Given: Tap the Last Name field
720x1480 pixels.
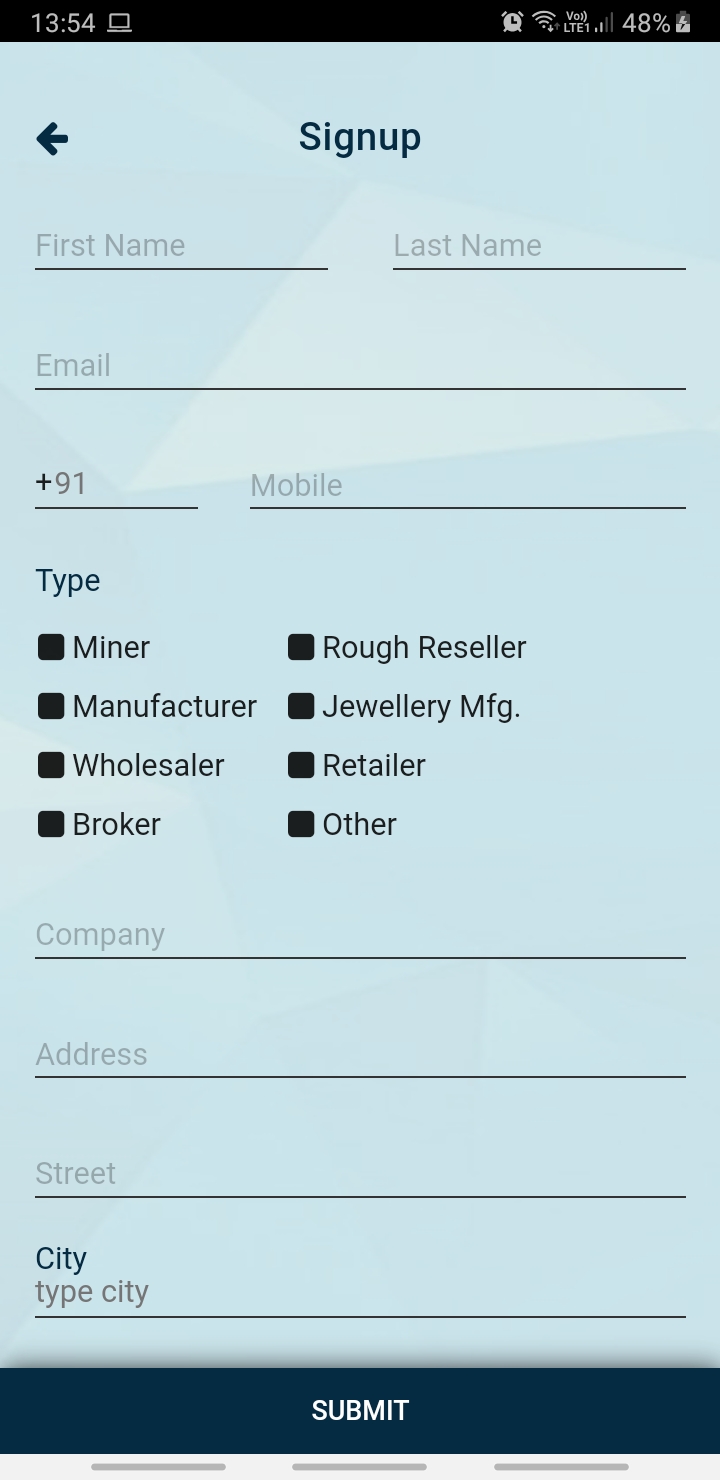Looking at the screenshot, I should click(539, 246).
